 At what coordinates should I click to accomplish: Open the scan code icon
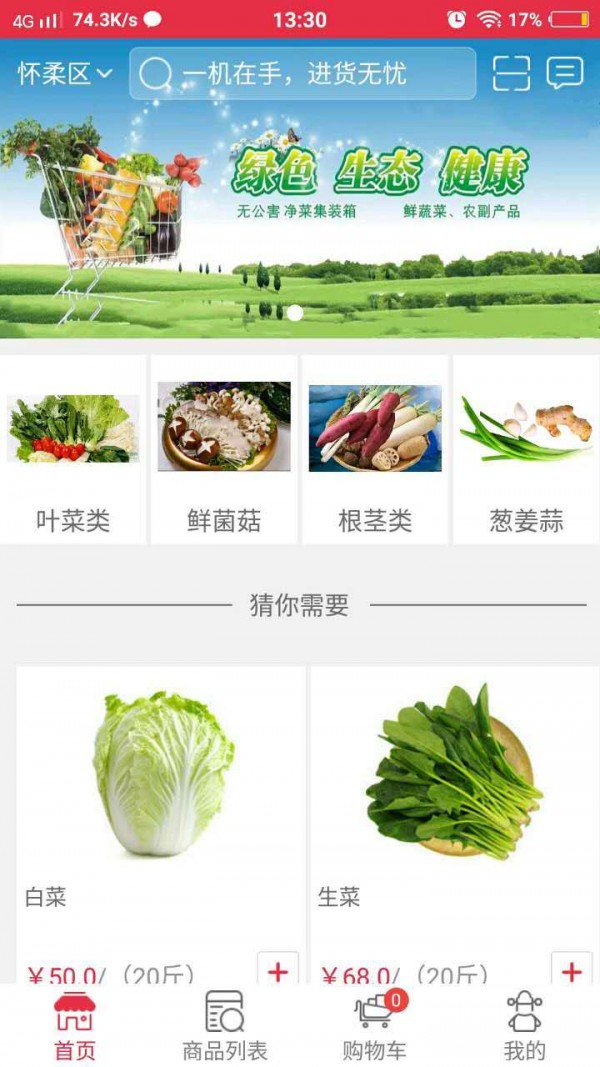pyautogui.click(x=511, y=73)
